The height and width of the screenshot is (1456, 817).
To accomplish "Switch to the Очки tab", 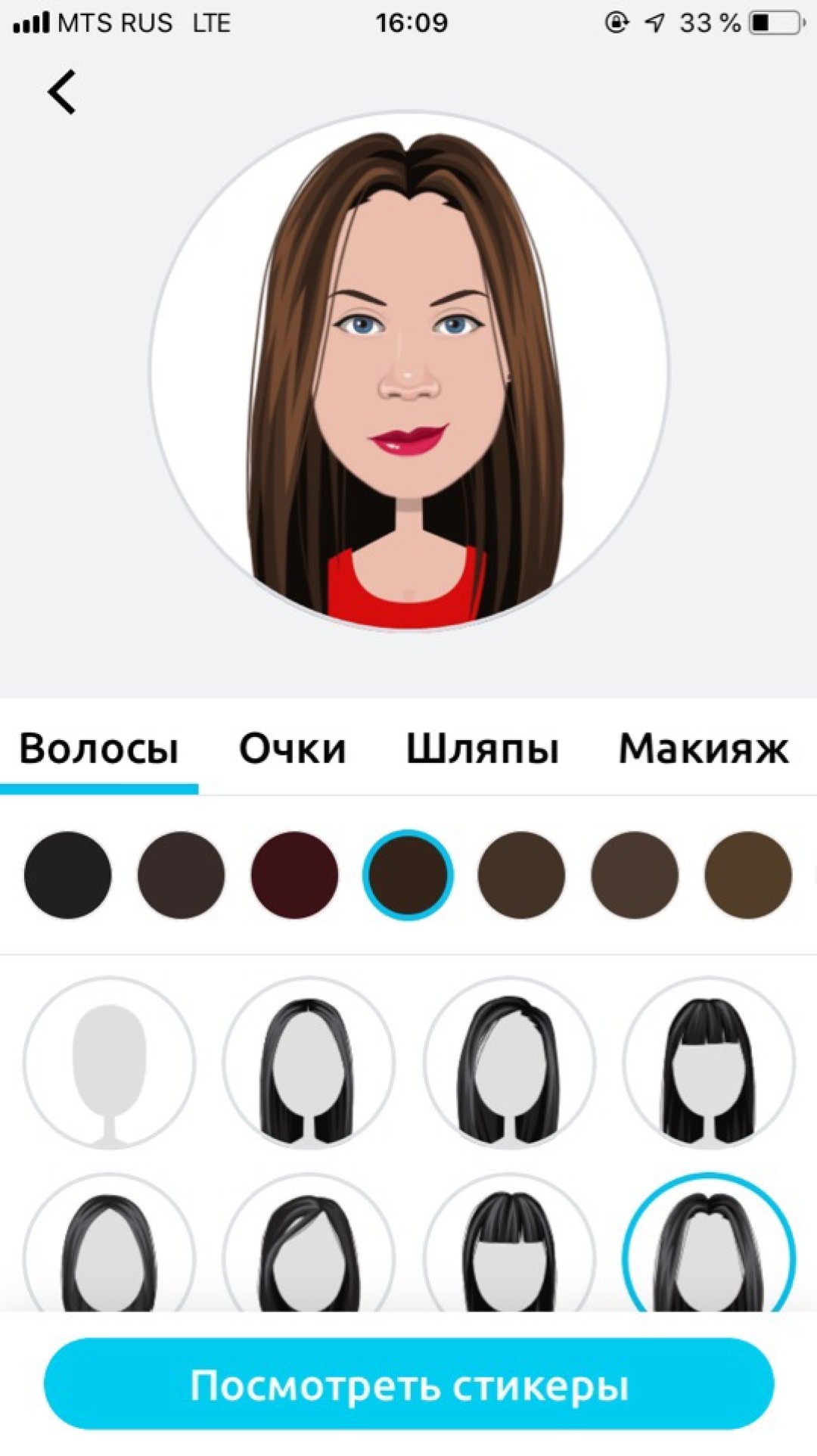I will 293,748.
